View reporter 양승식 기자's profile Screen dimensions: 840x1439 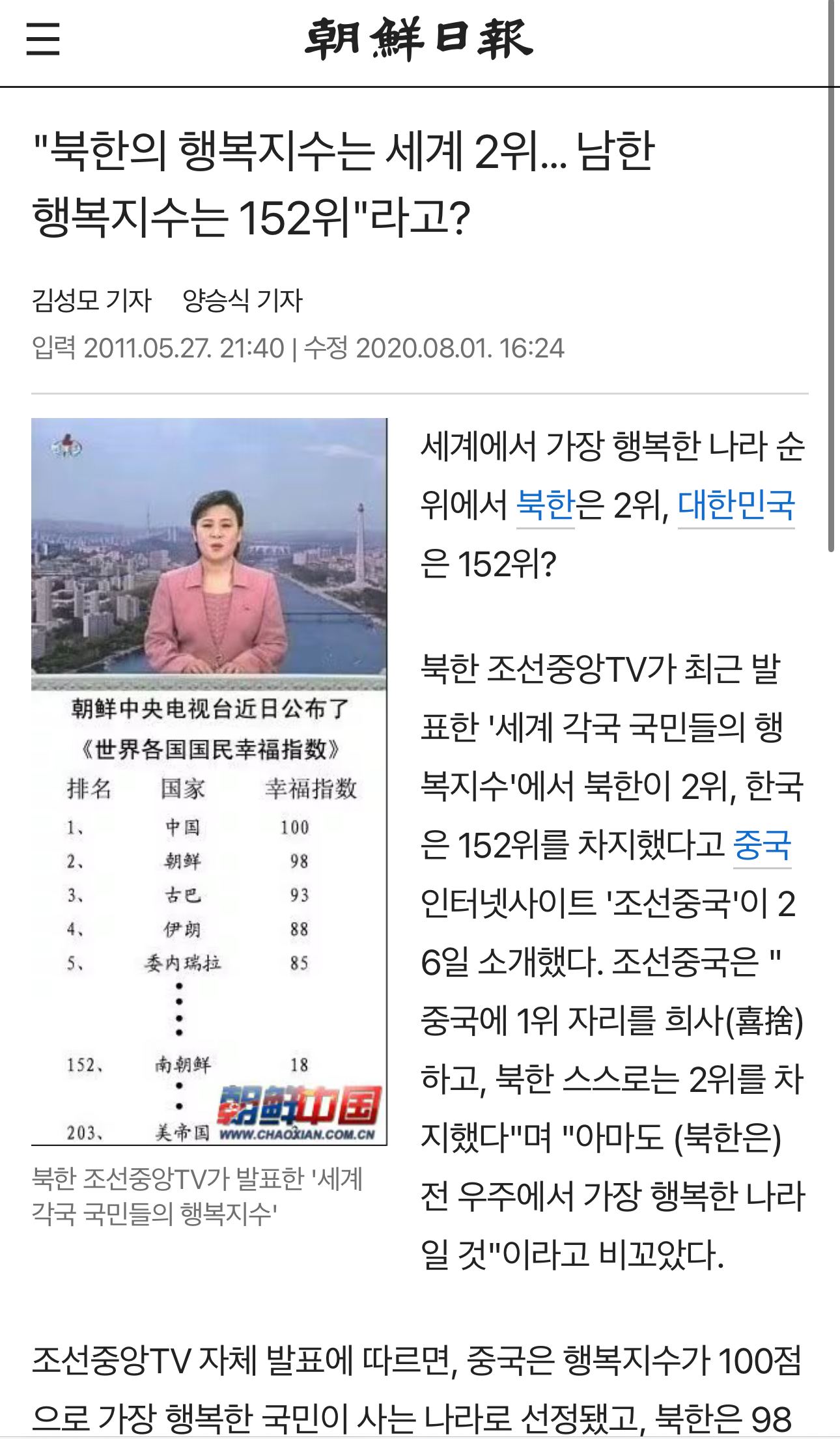pyautogui.click(x=243, y=301)
